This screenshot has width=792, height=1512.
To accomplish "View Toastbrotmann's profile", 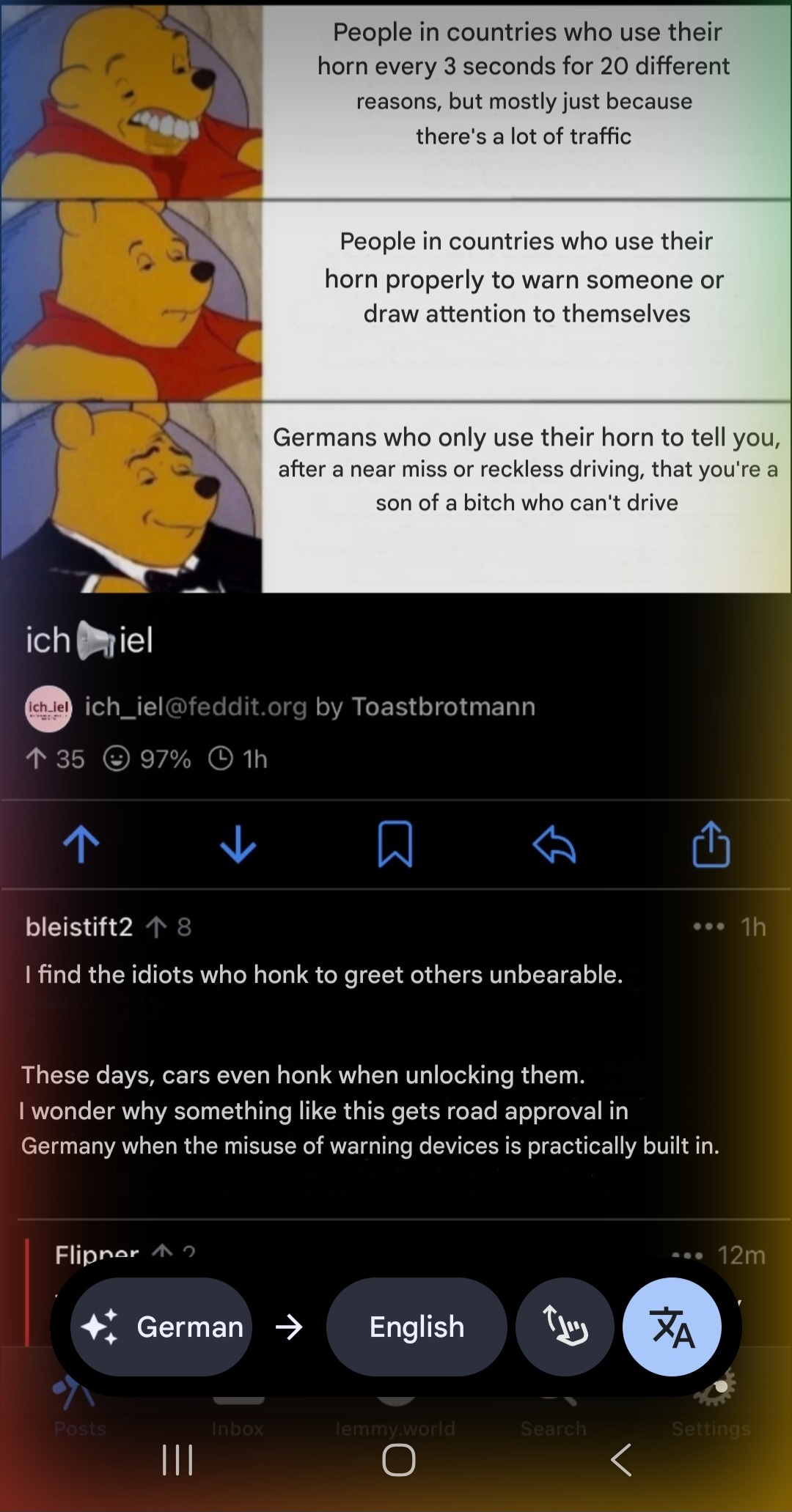I will (444, 707).
